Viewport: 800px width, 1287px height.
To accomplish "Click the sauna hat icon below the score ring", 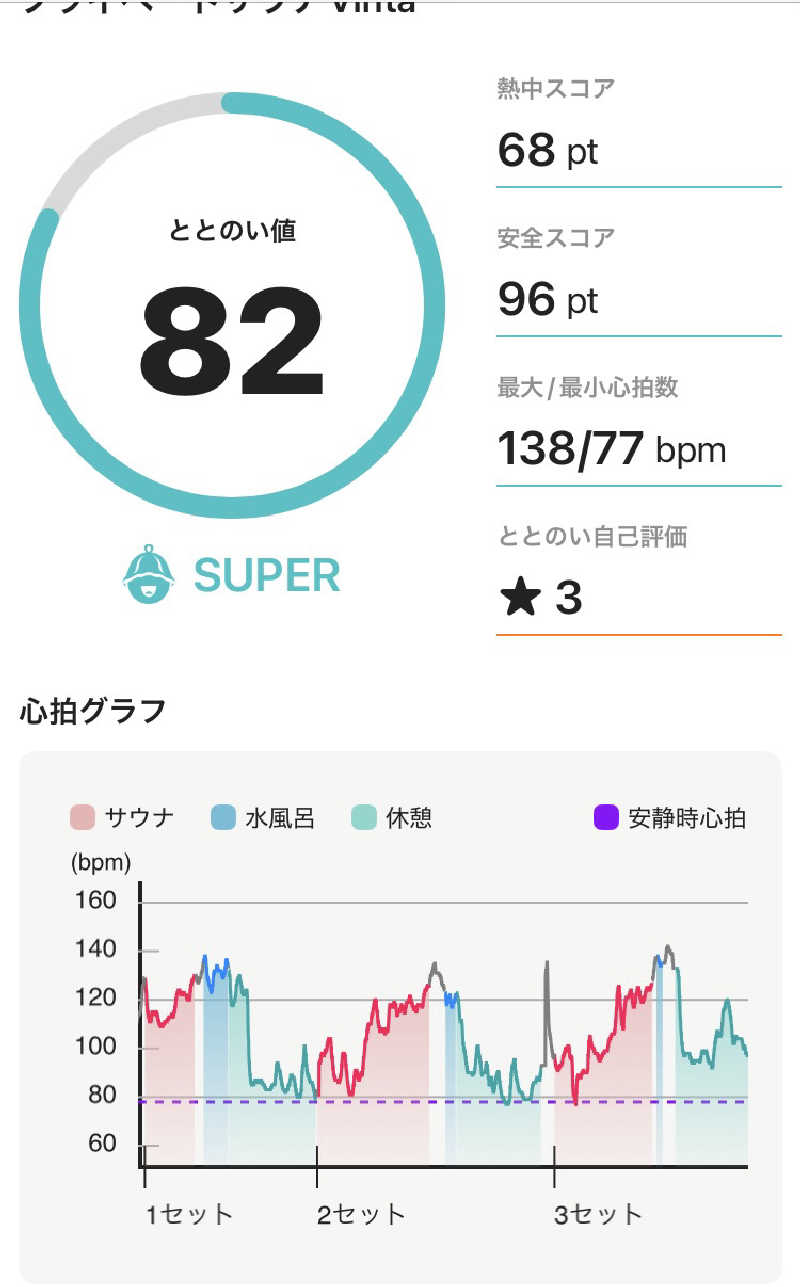I will pyautogui.click(x=148, y=573).
